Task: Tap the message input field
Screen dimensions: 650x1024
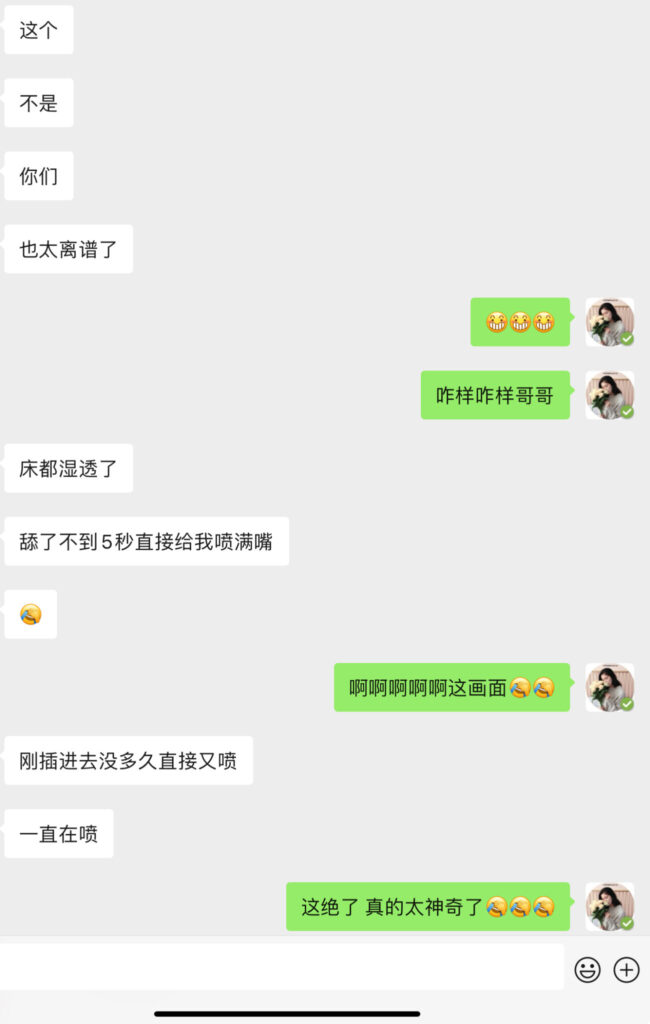Action: [x=282, y=968]
